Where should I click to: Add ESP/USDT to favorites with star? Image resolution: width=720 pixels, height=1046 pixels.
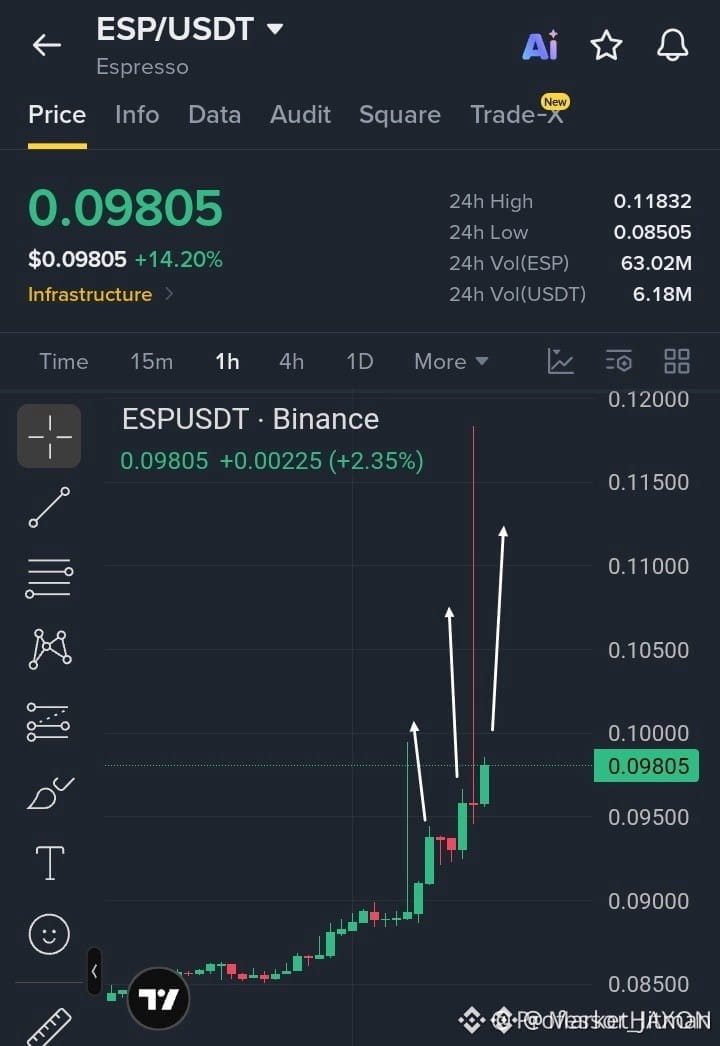[x=607, y=45]
